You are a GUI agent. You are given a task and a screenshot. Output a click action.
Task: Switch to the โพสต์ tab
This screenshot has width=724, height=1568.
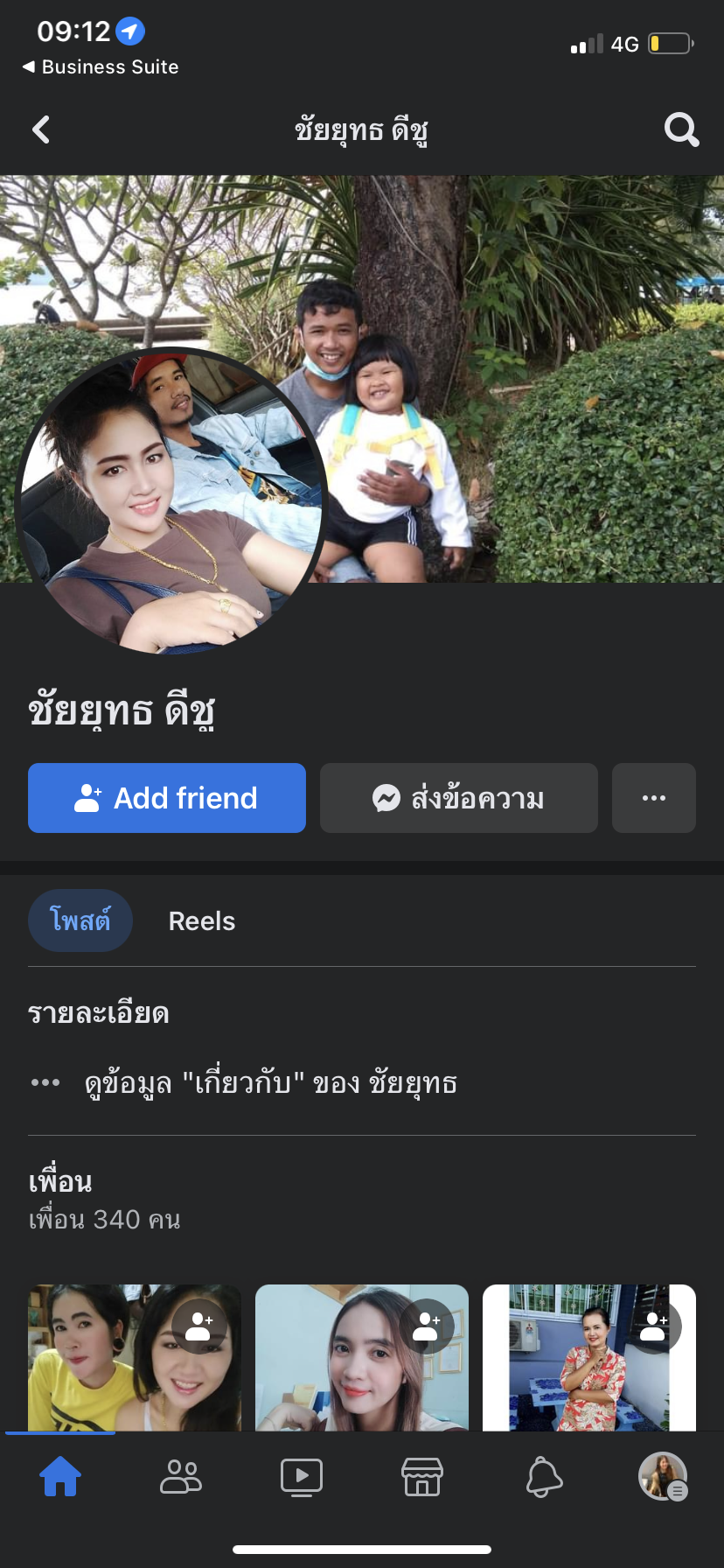pos(80,920)
